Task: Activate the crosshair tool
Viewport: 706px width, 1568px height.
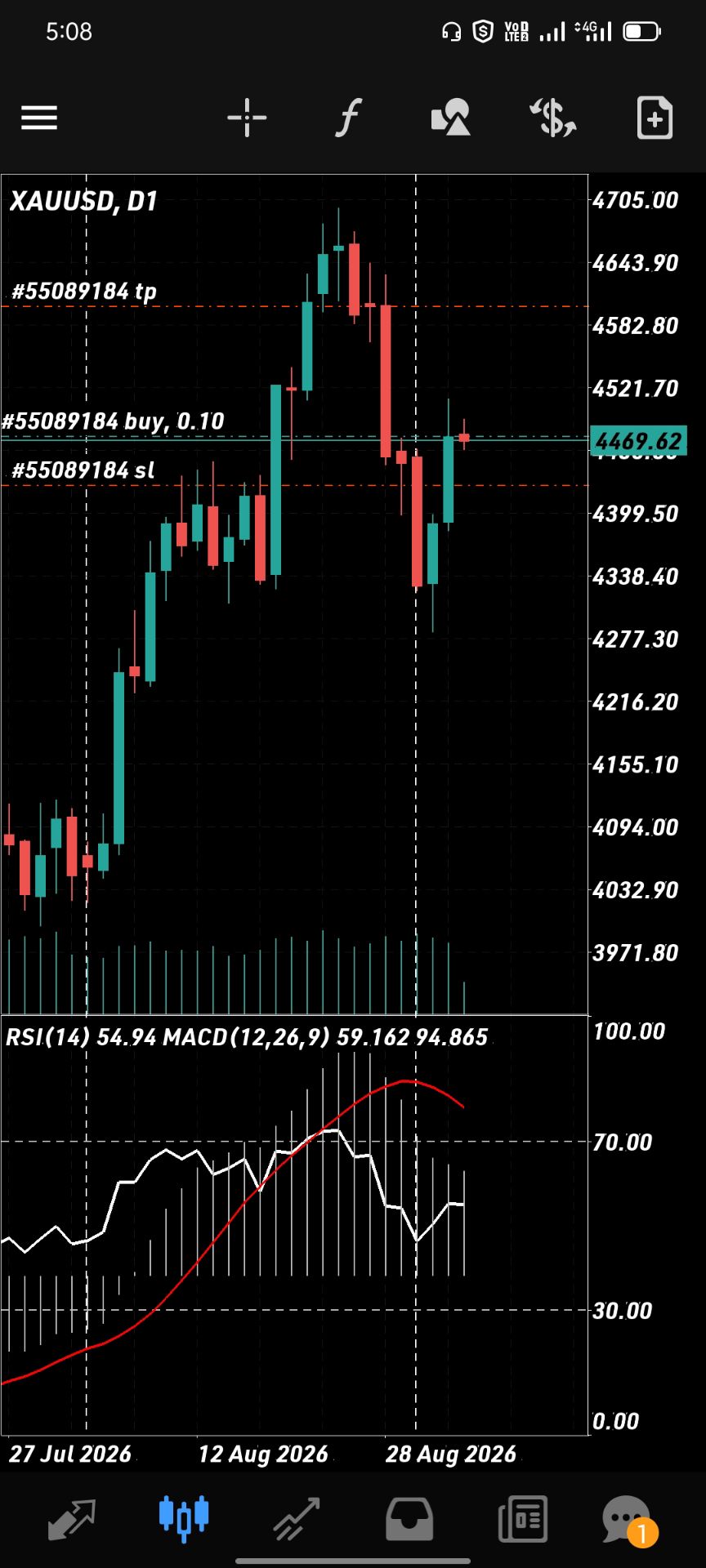Action: tap(247, 118)
